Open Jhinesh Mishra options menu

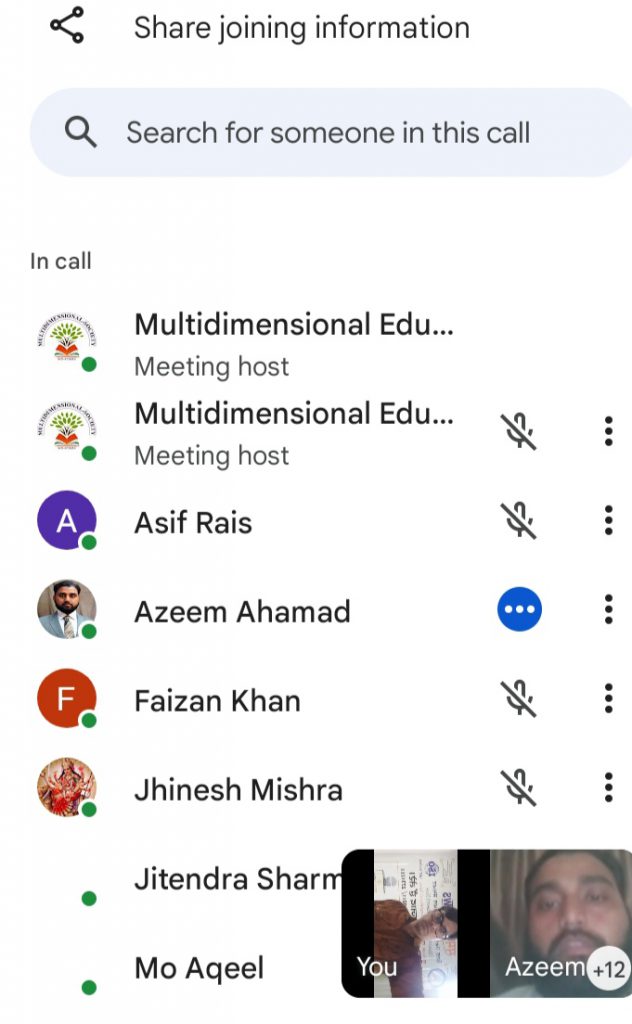(x=608, y=788)
